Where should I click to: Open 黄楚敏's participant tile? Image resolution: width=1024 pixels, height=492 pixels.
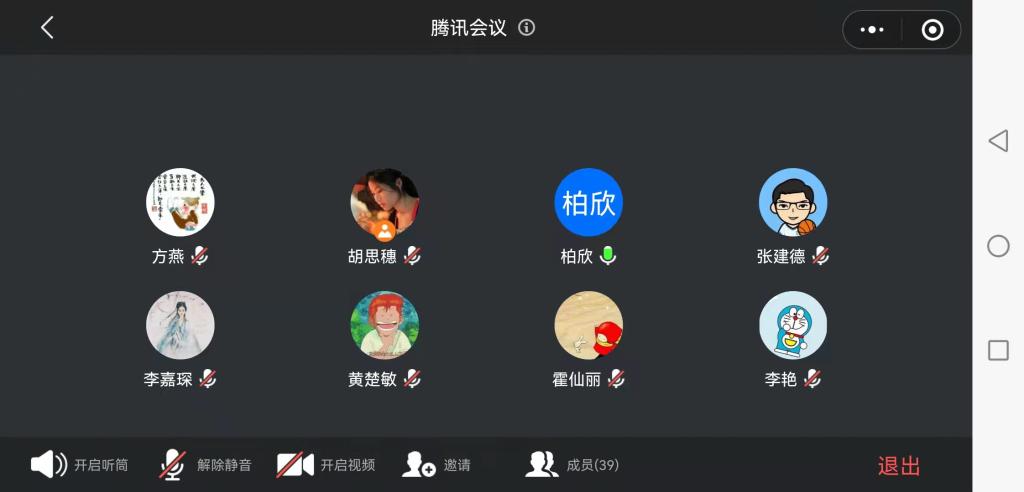(384, 325)
